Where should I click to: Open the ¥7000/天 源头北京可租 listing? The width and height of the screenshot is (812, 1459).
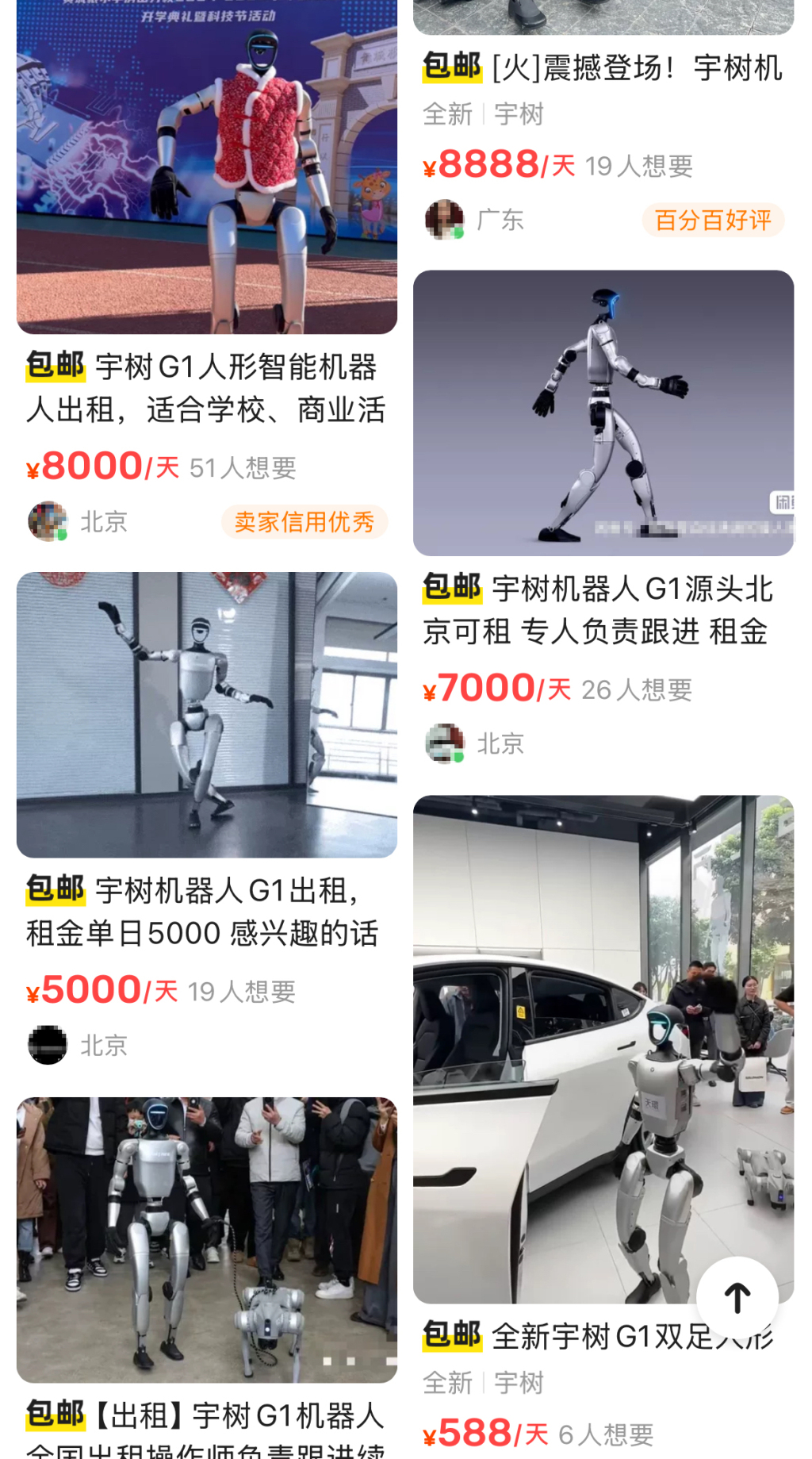pyautogui.click(x=603, y=609)
